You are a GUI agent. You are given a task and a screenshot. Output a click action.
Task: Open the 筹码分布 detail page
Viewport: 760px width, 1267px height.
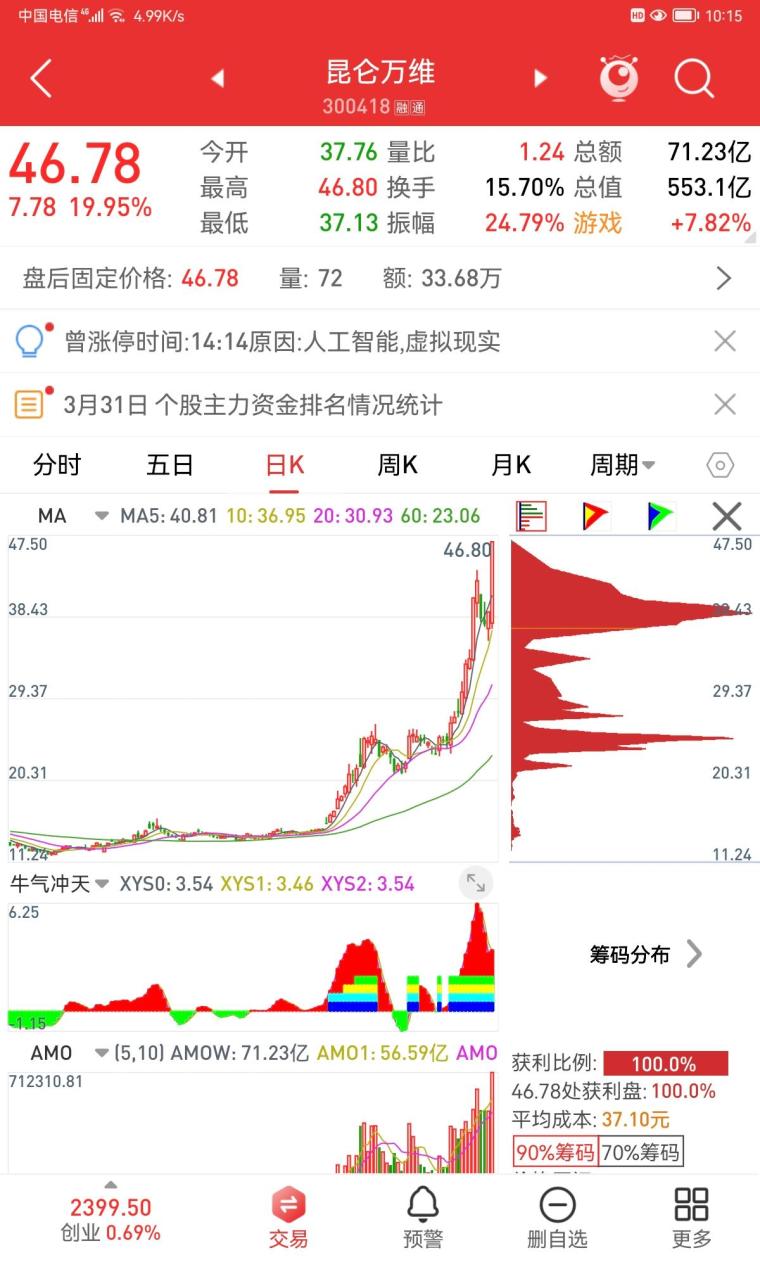click(646, 954)
